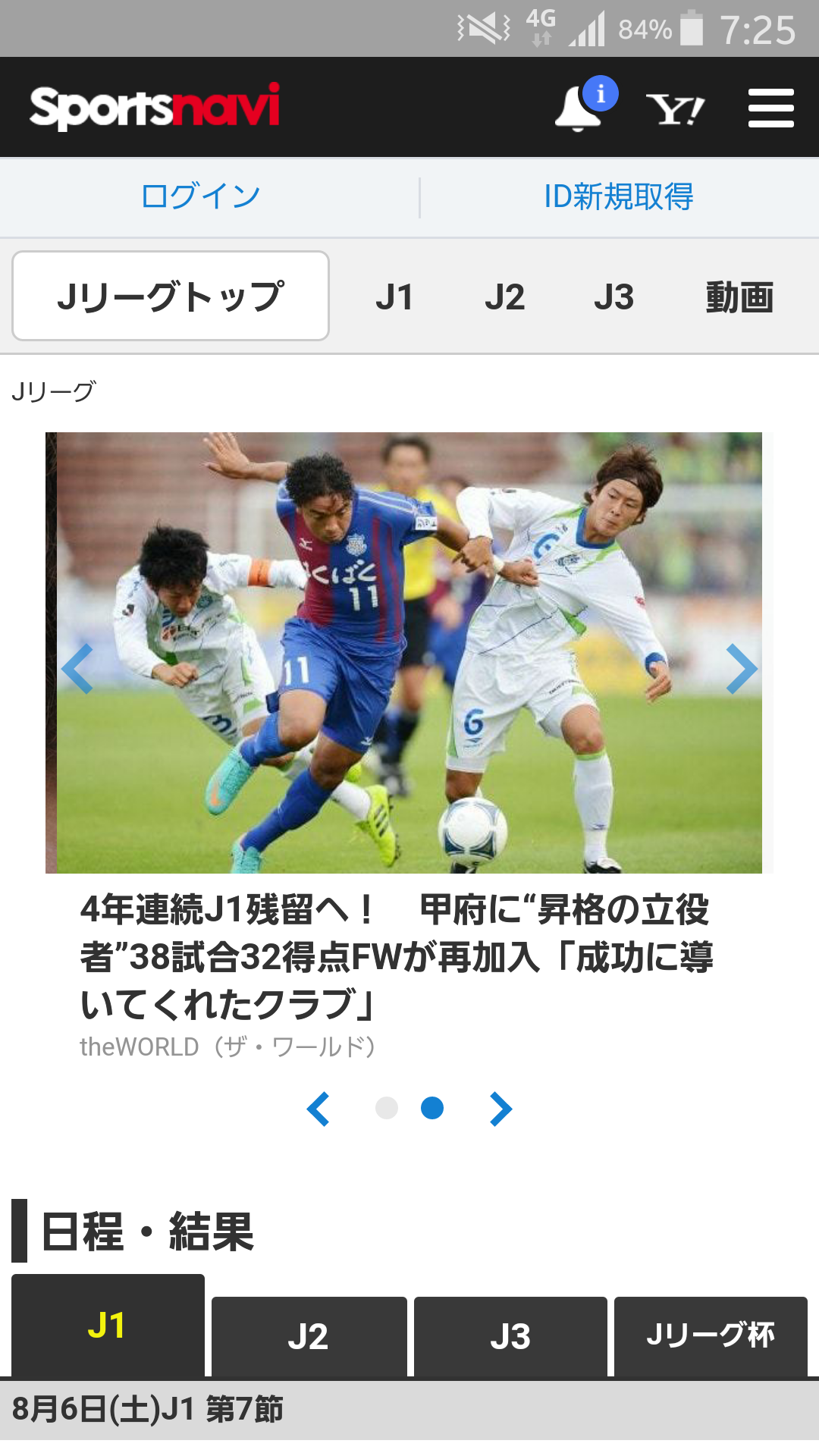The image size is (819, 1456).
Task: Select J3 under 日程・結果
Action: (x=510, y=1336)
